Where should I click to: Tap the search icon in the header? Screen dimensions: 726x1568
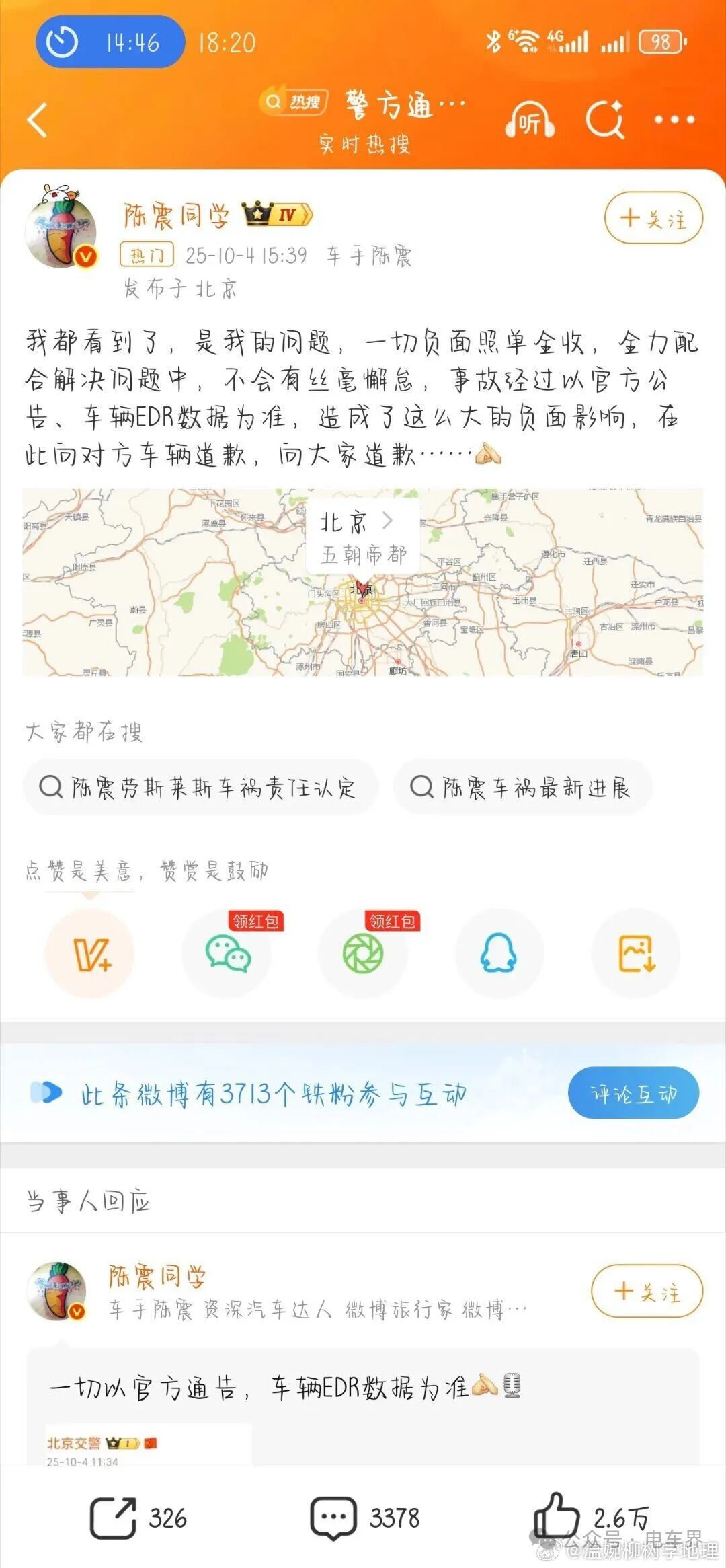tap(604, 120)
